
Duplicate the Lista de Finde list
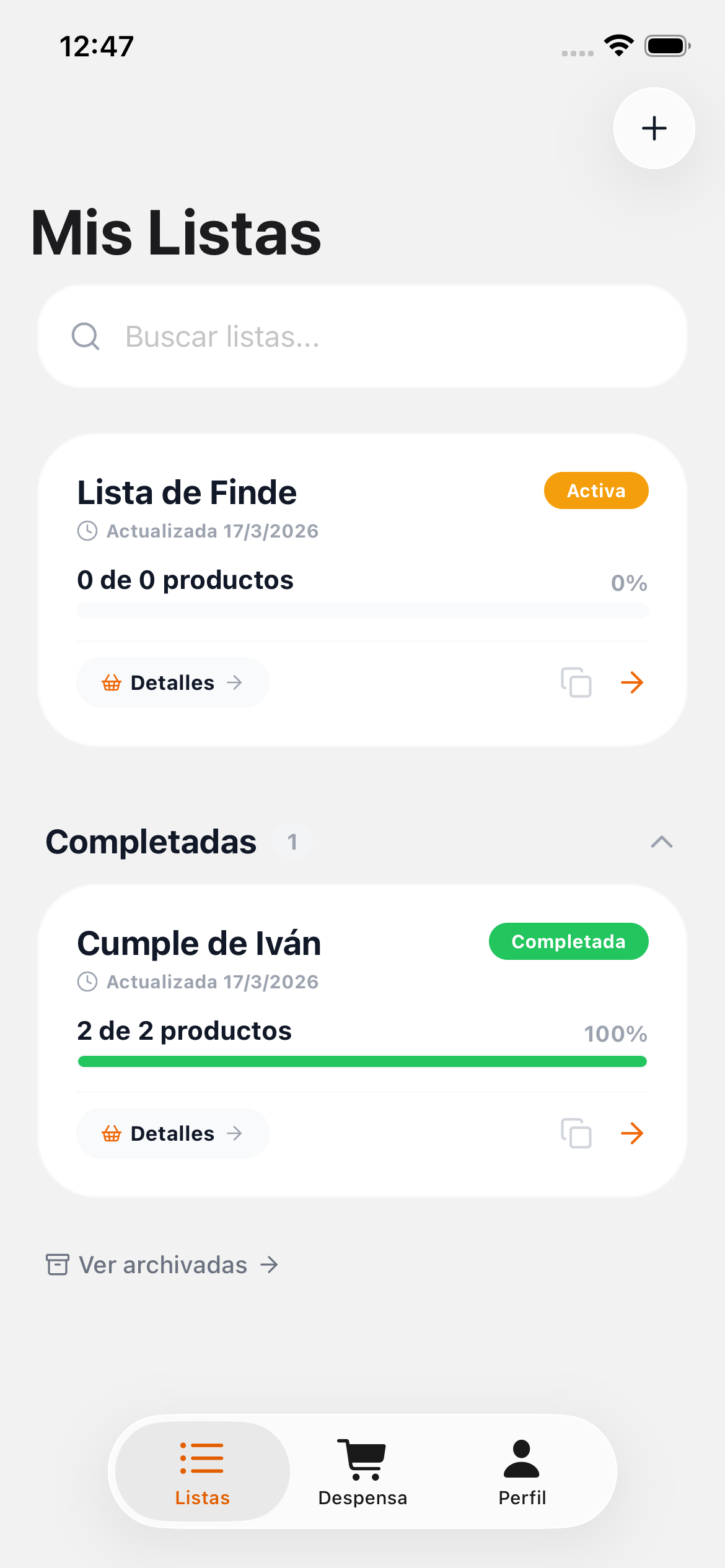[576, 682]
